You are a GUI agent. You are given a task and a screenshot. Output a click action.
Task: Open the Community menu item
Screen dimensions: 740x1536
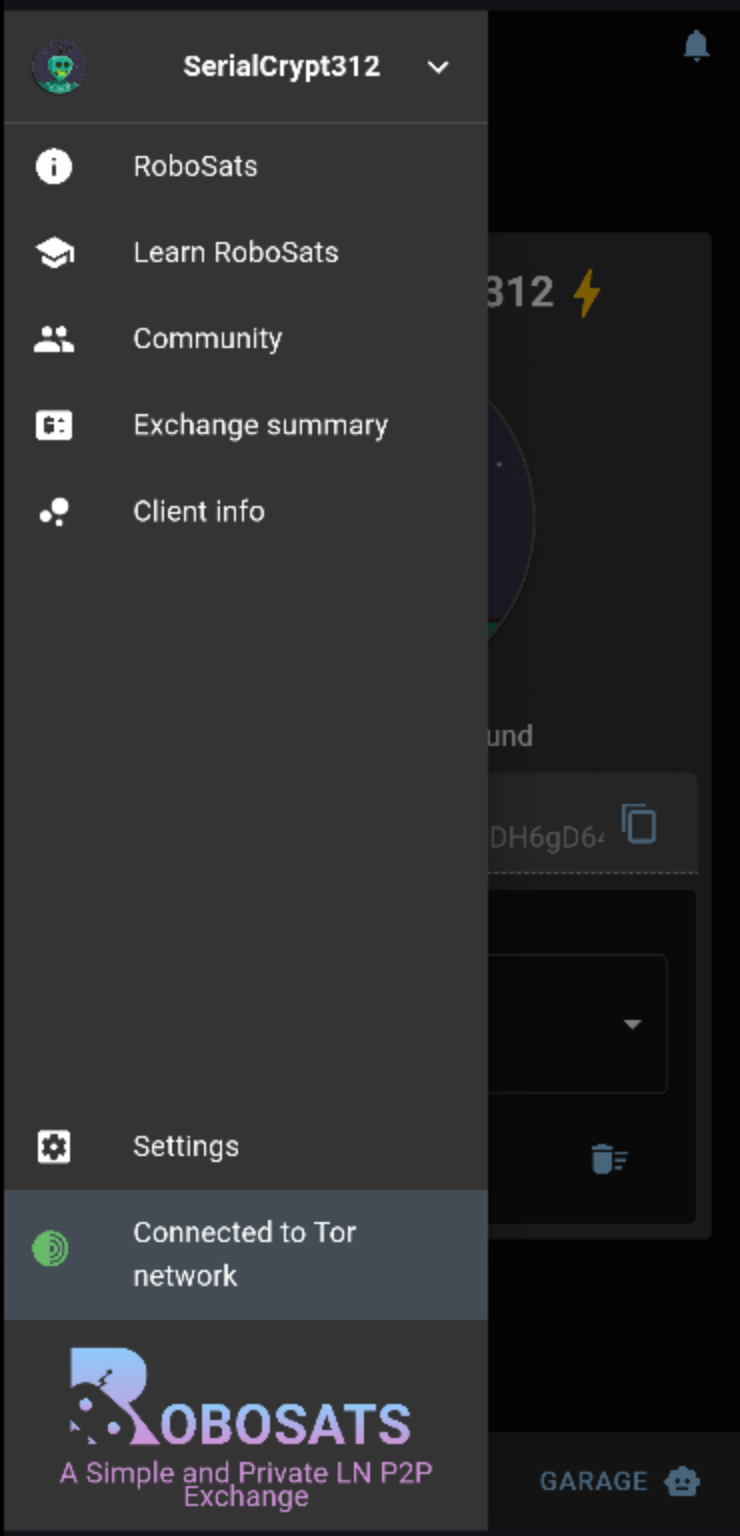207,339
